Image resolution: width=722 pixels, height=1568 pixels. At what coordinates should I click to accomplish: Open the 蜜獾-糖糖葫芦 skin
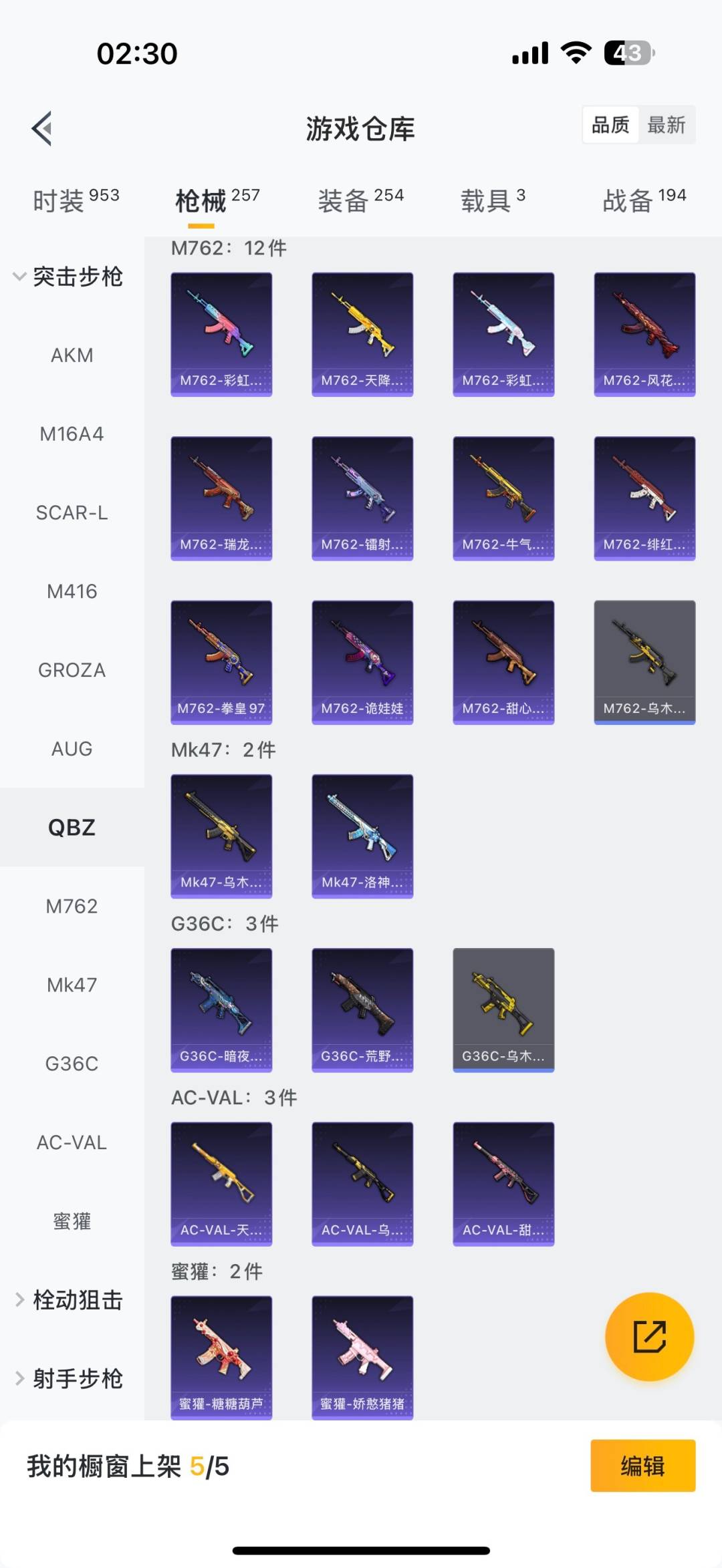tap(221, 1357)
